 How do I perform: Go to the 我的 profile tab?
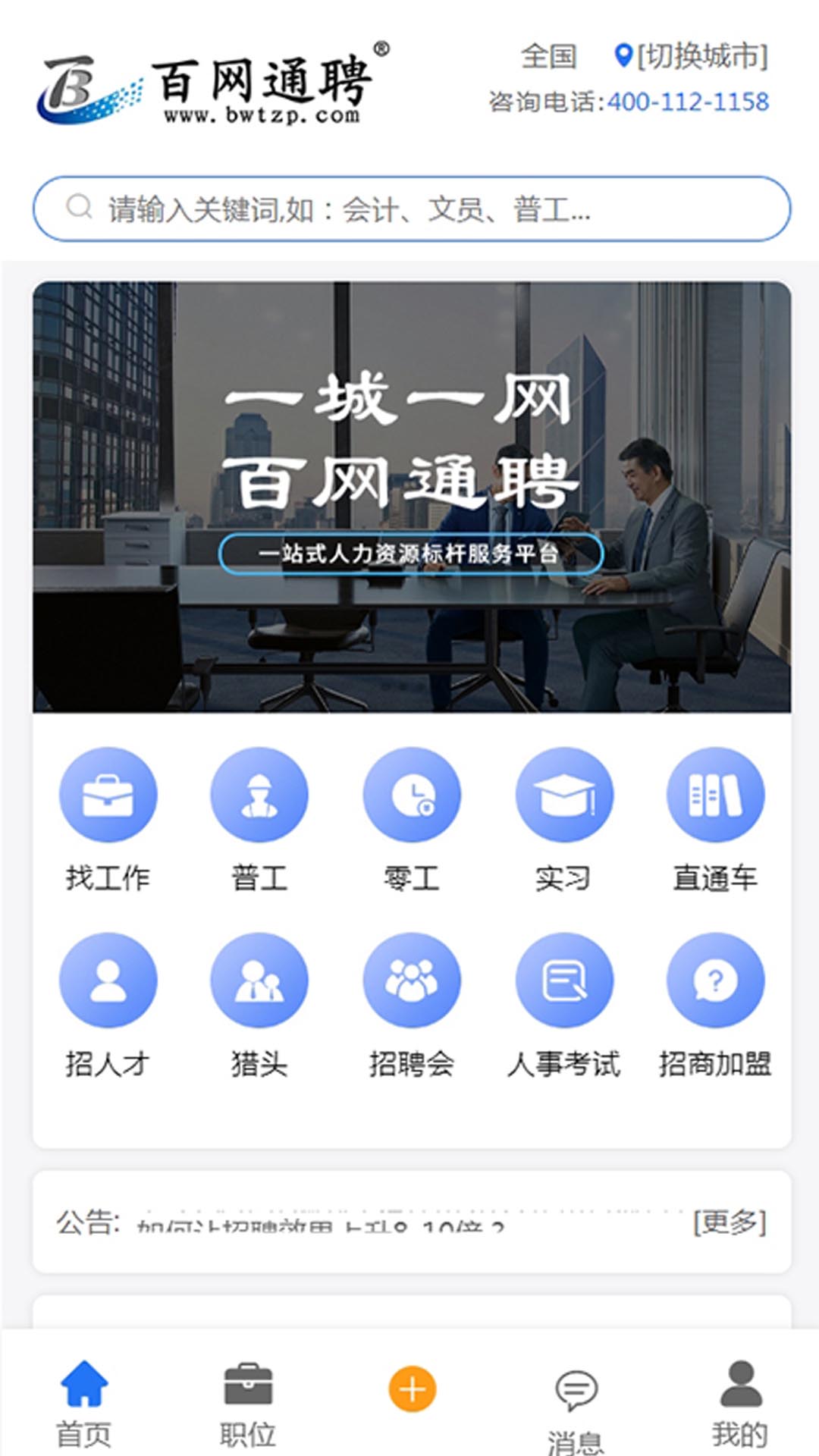point(740,1403)
